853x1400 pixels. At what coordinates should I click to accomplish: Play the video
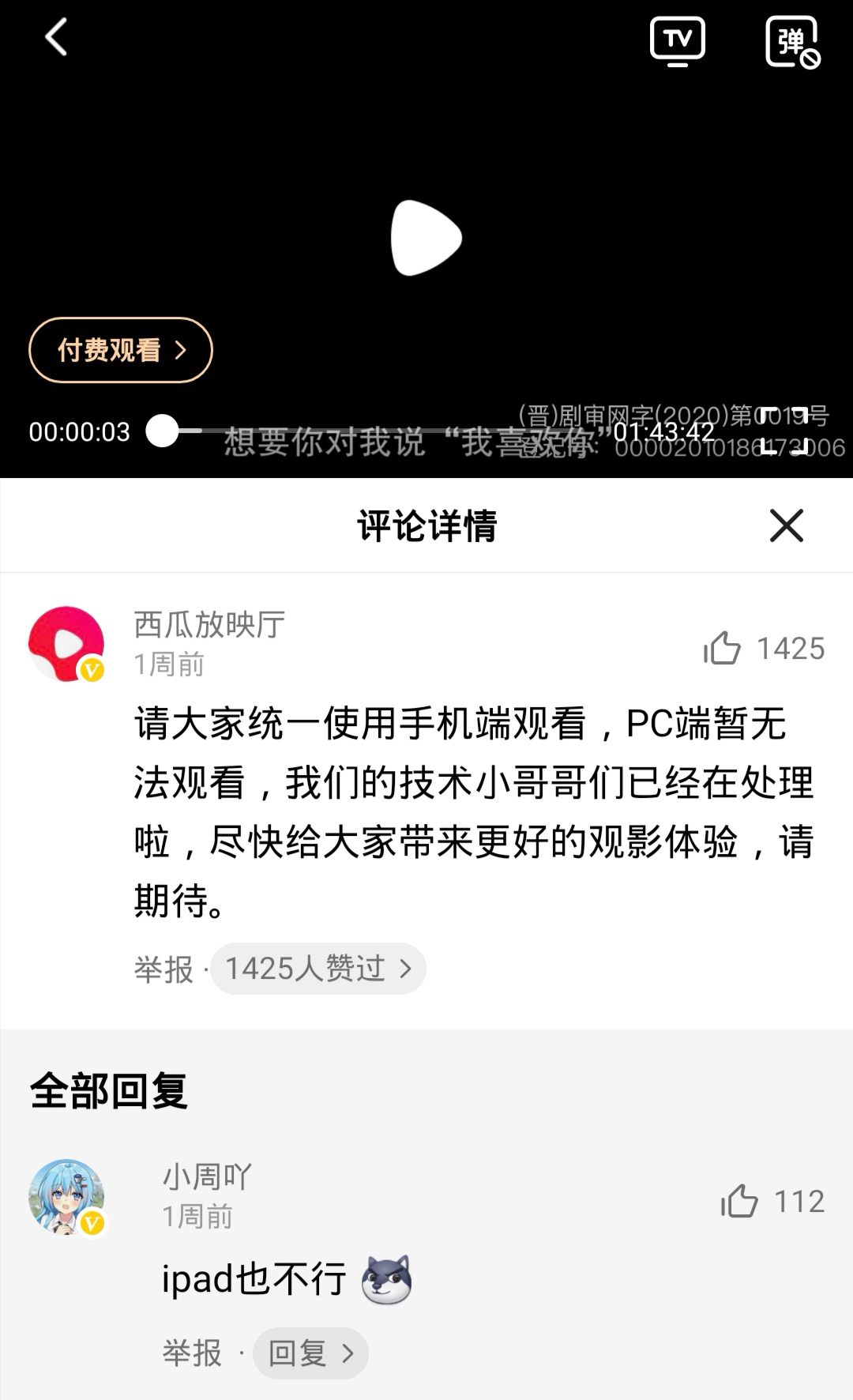point(426,238)
